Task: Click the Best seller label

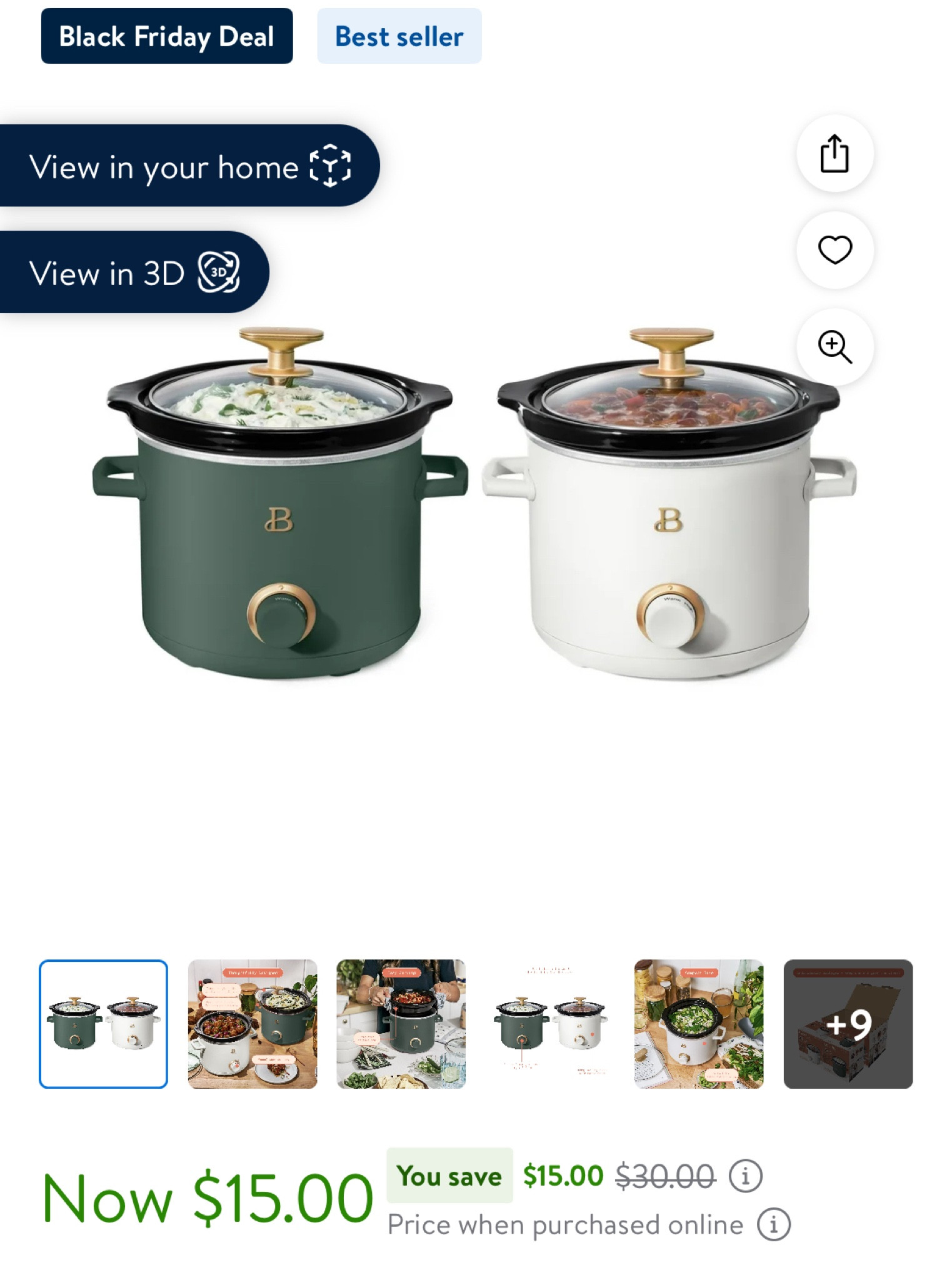Action: click(x=398, y=37)
